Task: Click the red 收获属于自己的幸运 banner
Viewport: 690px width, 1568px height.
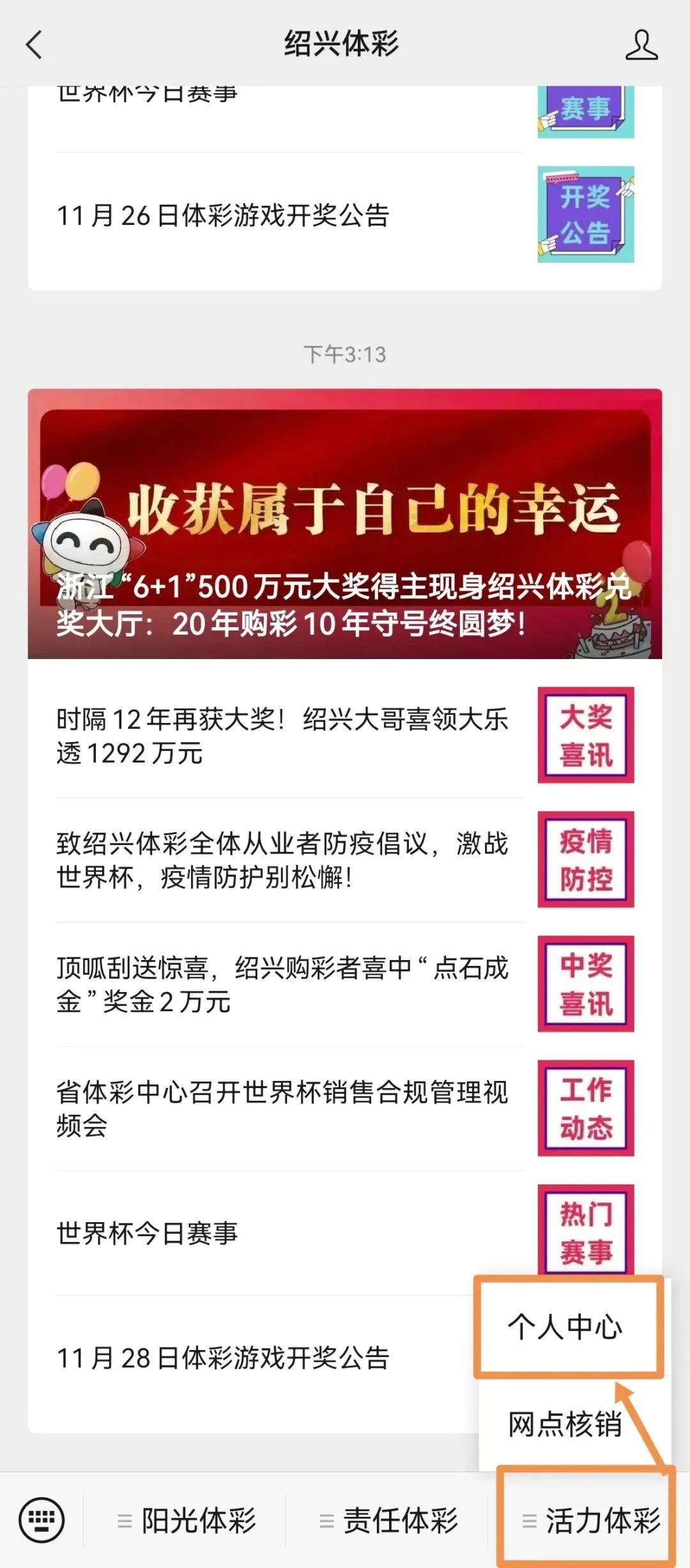Action: tap(345, 524)
